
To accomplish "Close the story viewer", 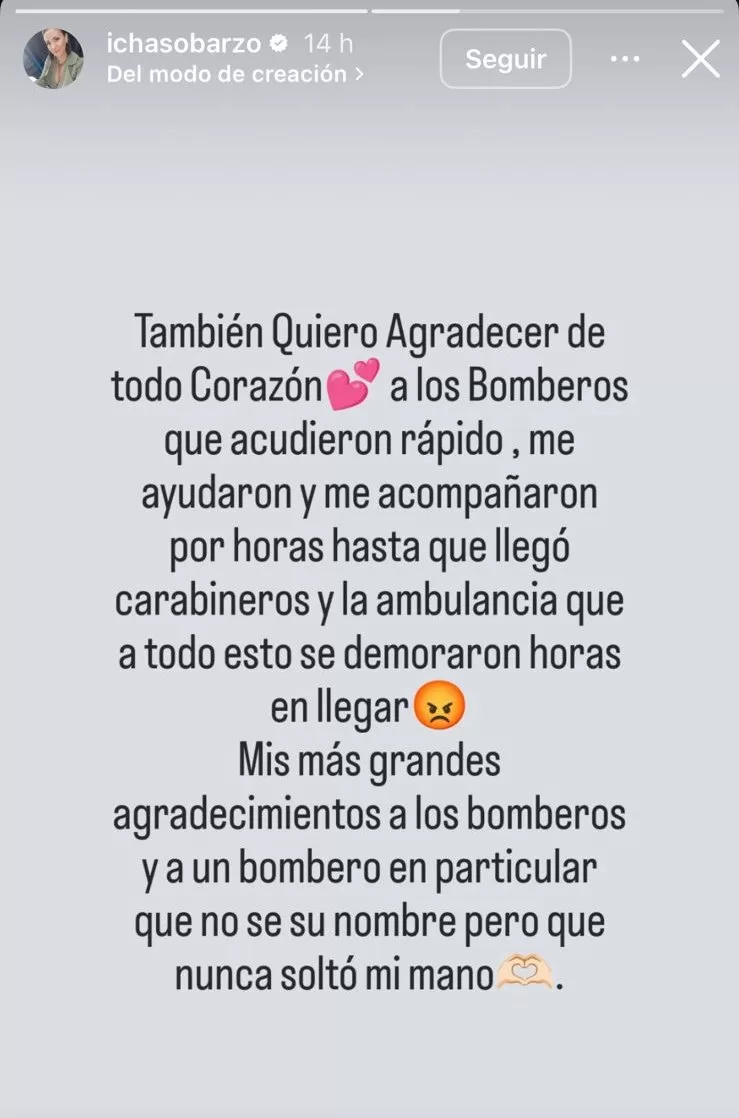I will [700, 59].
